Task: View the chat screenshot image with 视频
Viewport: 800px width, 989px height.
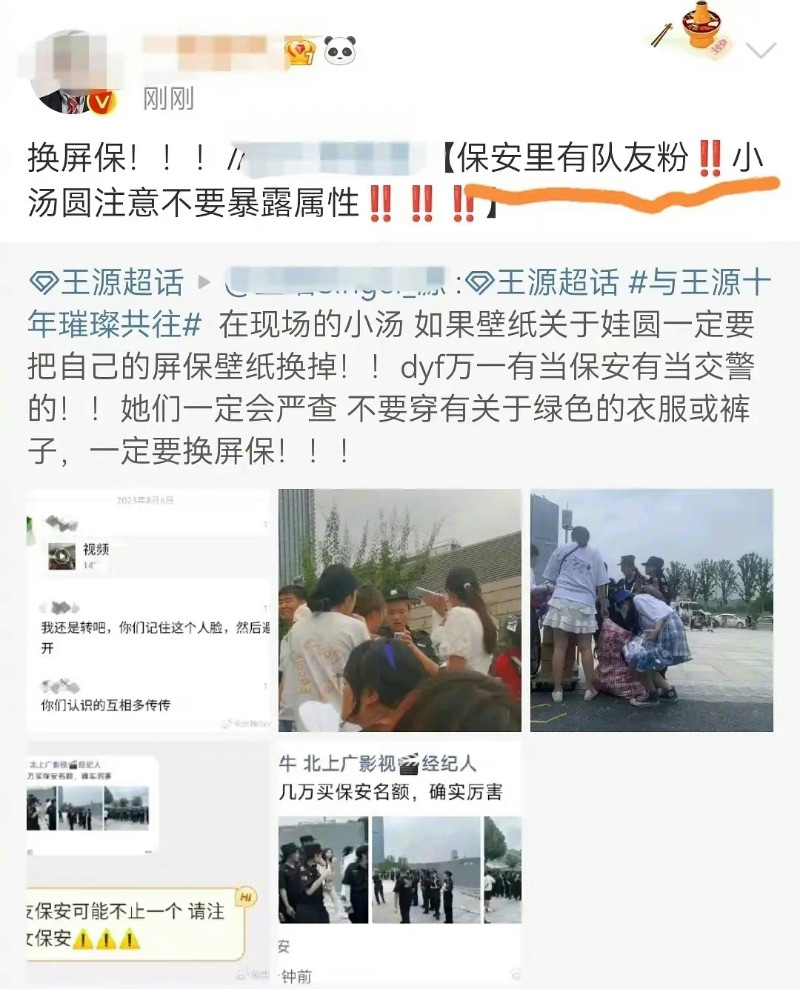Action: (148, 610)
